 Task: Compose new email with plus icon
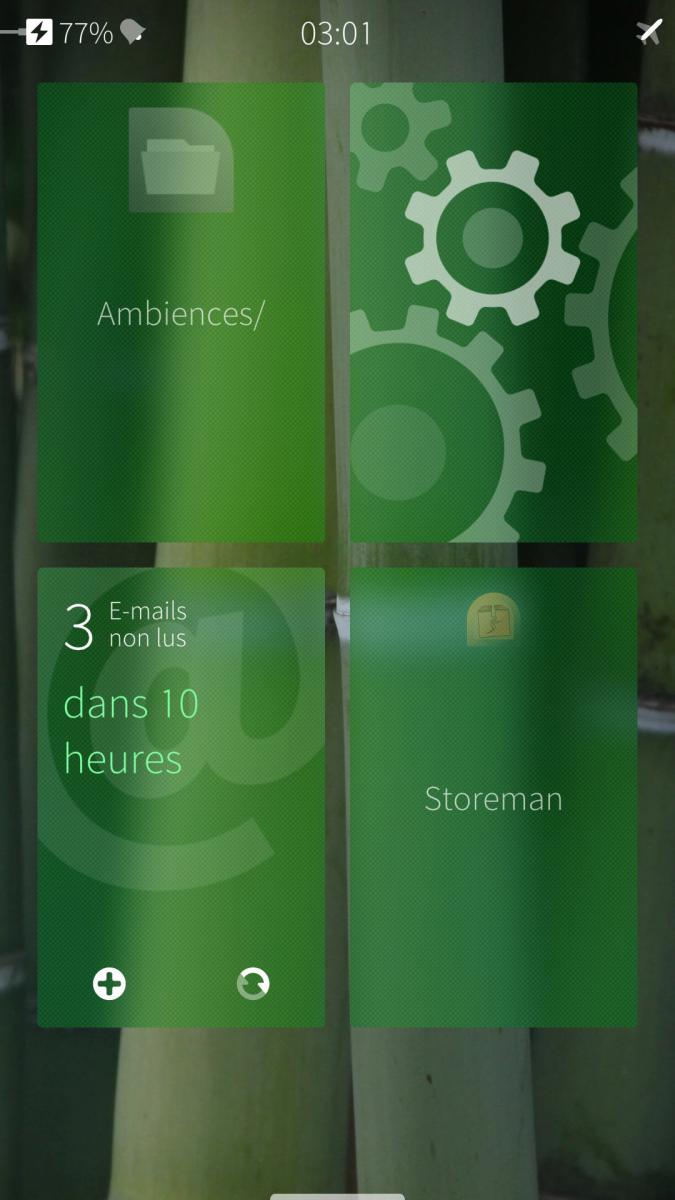(x=109, y=984)
